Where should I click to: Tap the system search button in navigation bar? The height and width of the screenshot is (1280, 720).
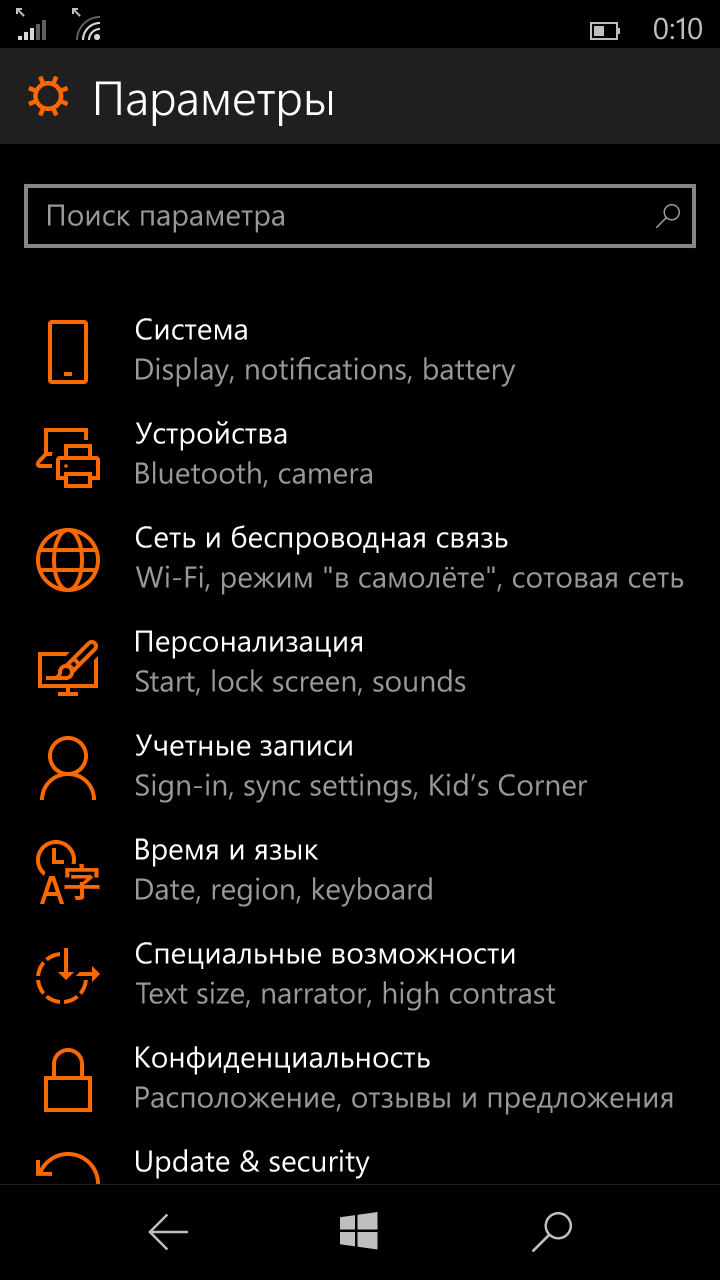pyautogui.click(x=551, y=1232)
